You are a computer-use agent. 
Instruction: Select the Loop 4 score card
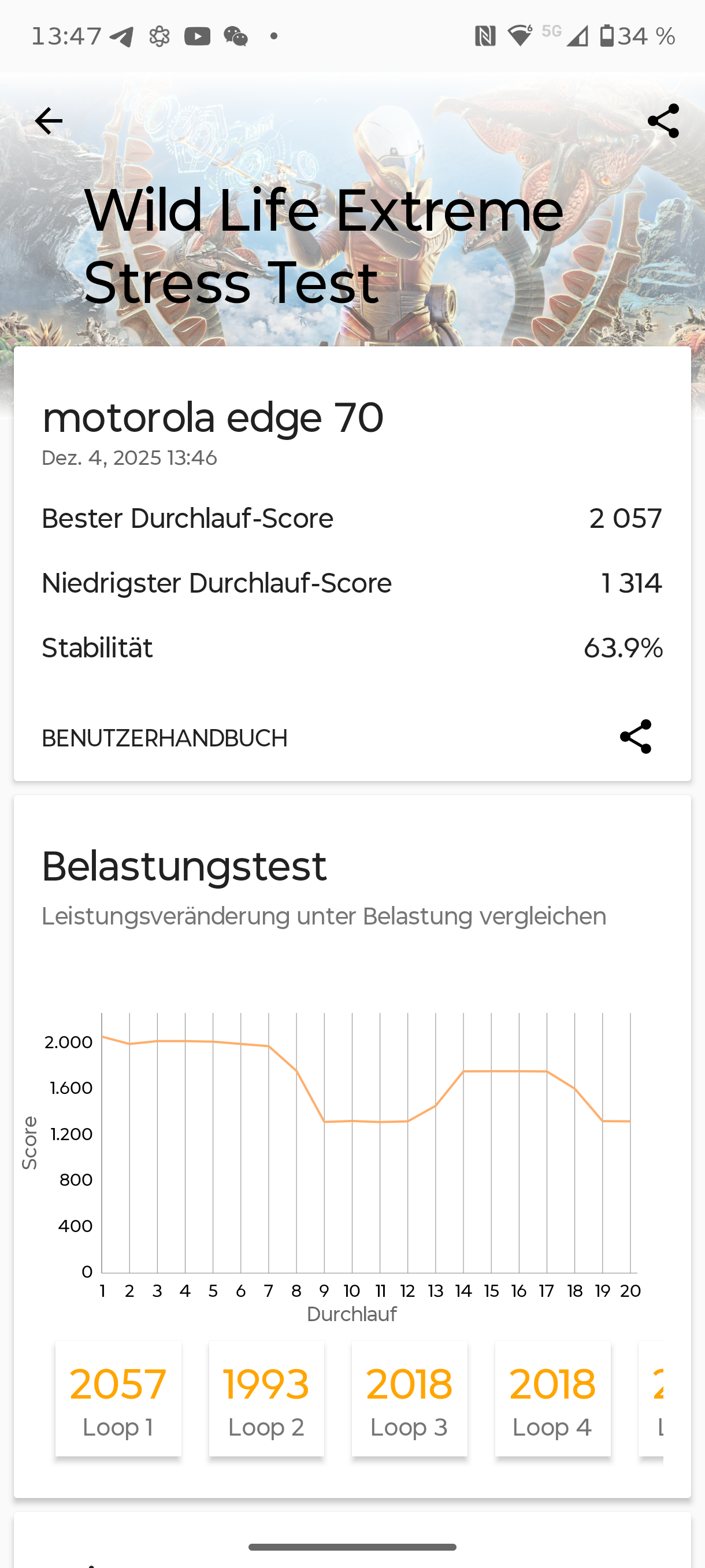click(x=552, y=1398)
